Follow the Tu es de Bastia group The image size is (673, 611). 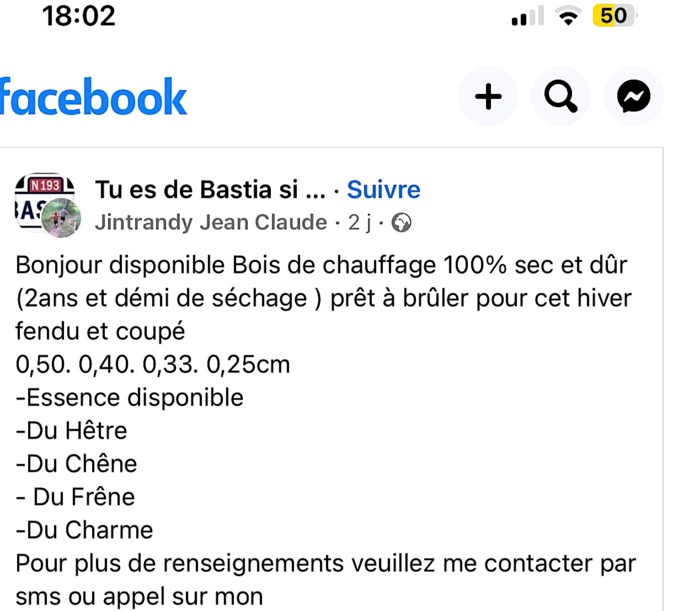383,189
